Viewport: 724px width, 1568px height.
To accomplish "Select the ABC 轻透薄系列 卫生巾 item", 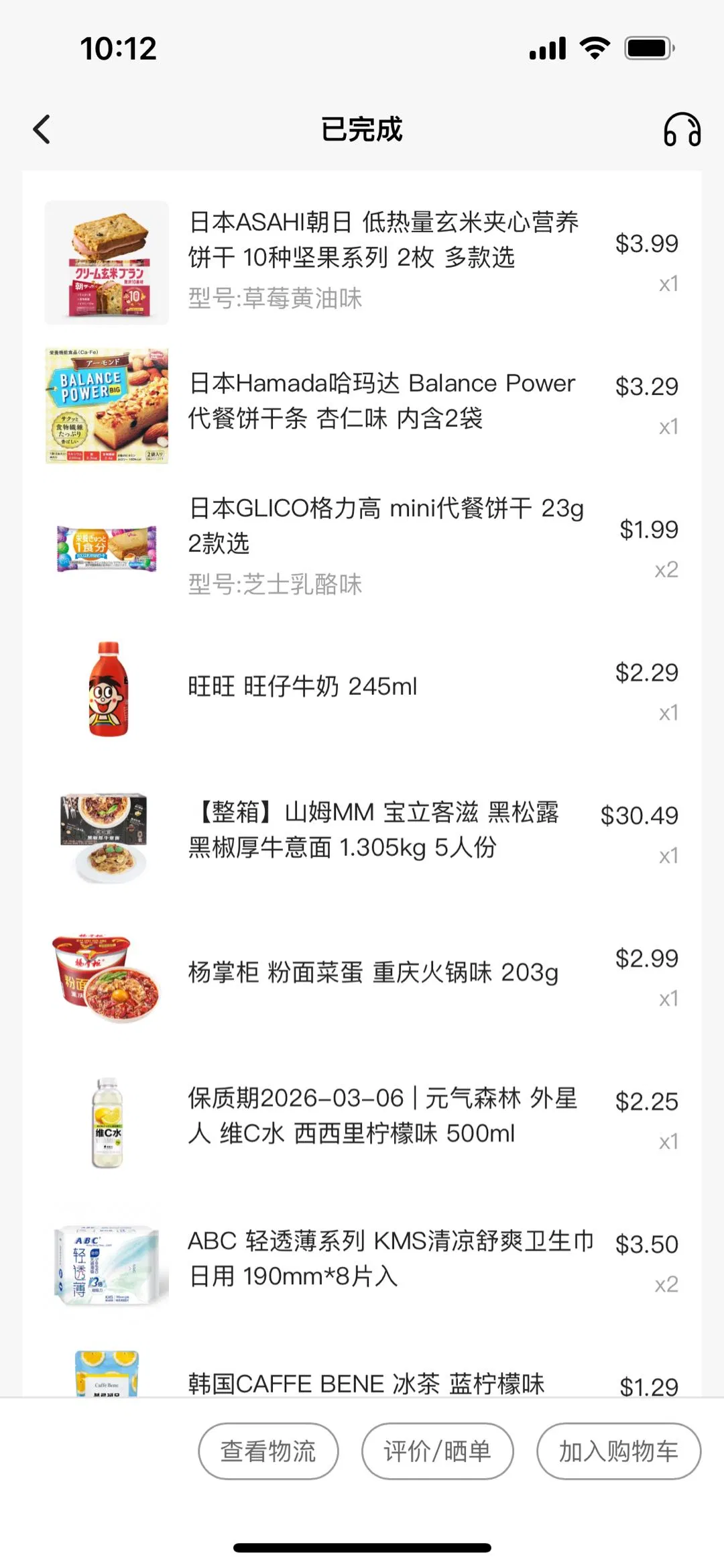I will point(390,1259).
